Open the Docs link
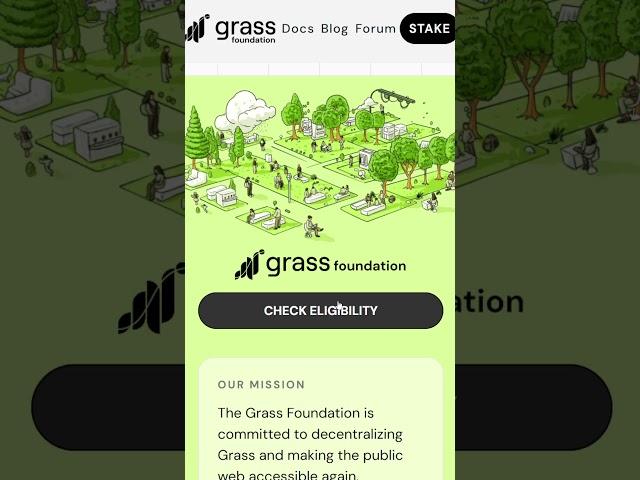Viewport: 640px width, 480px height. [x=297, y=29]
